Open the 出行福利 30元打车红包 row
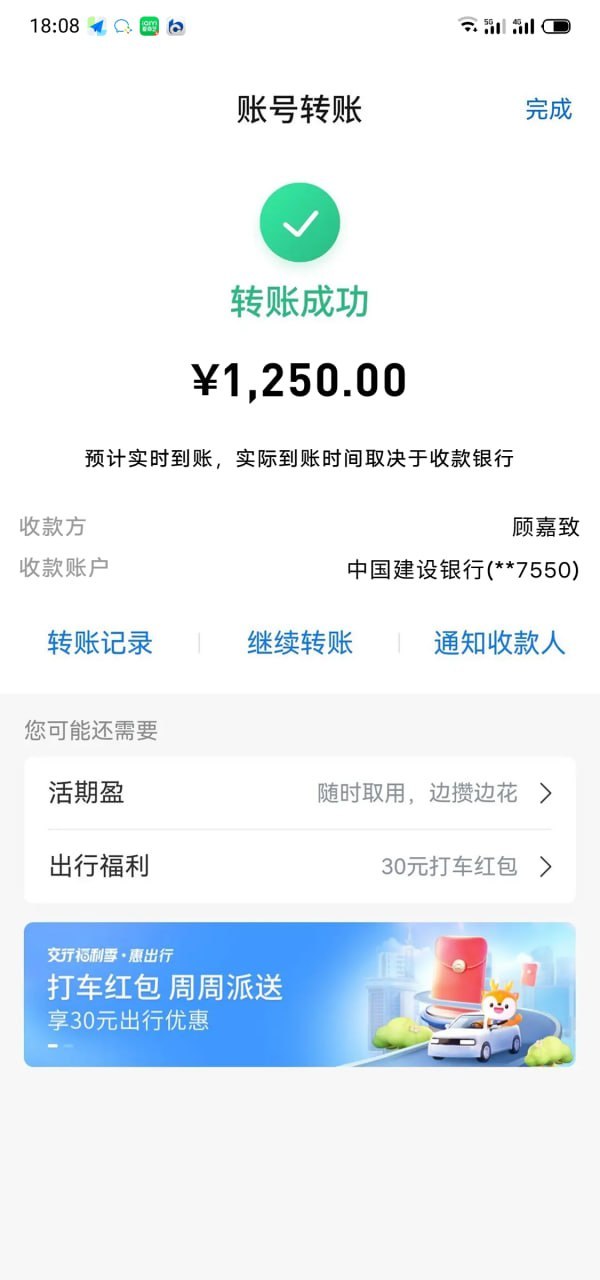Viewport: 600px width, 1280px height. pos(300,866)
